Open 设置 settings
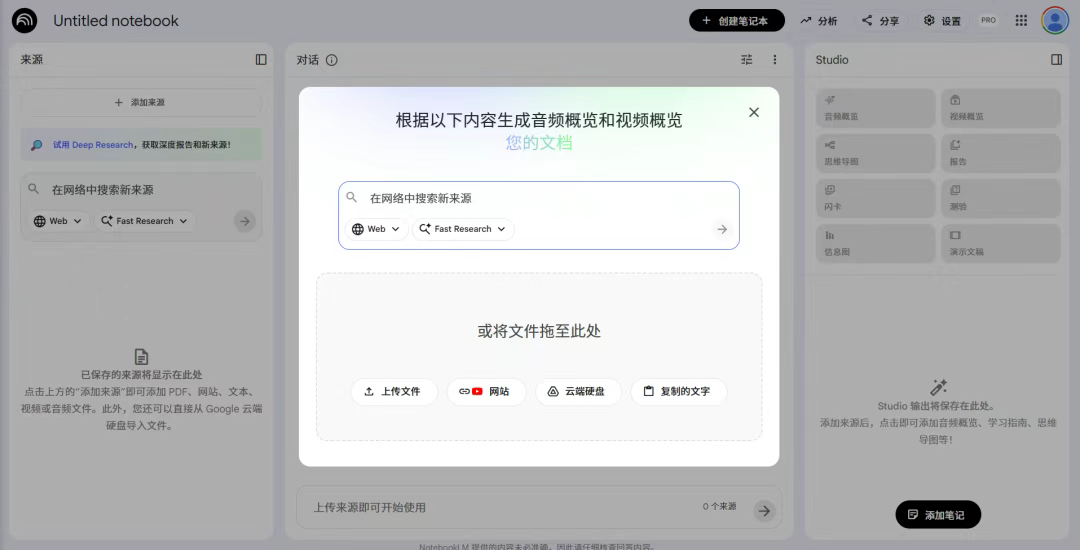The width and height of the screenshot is (1080, 550). pos(942,20)
